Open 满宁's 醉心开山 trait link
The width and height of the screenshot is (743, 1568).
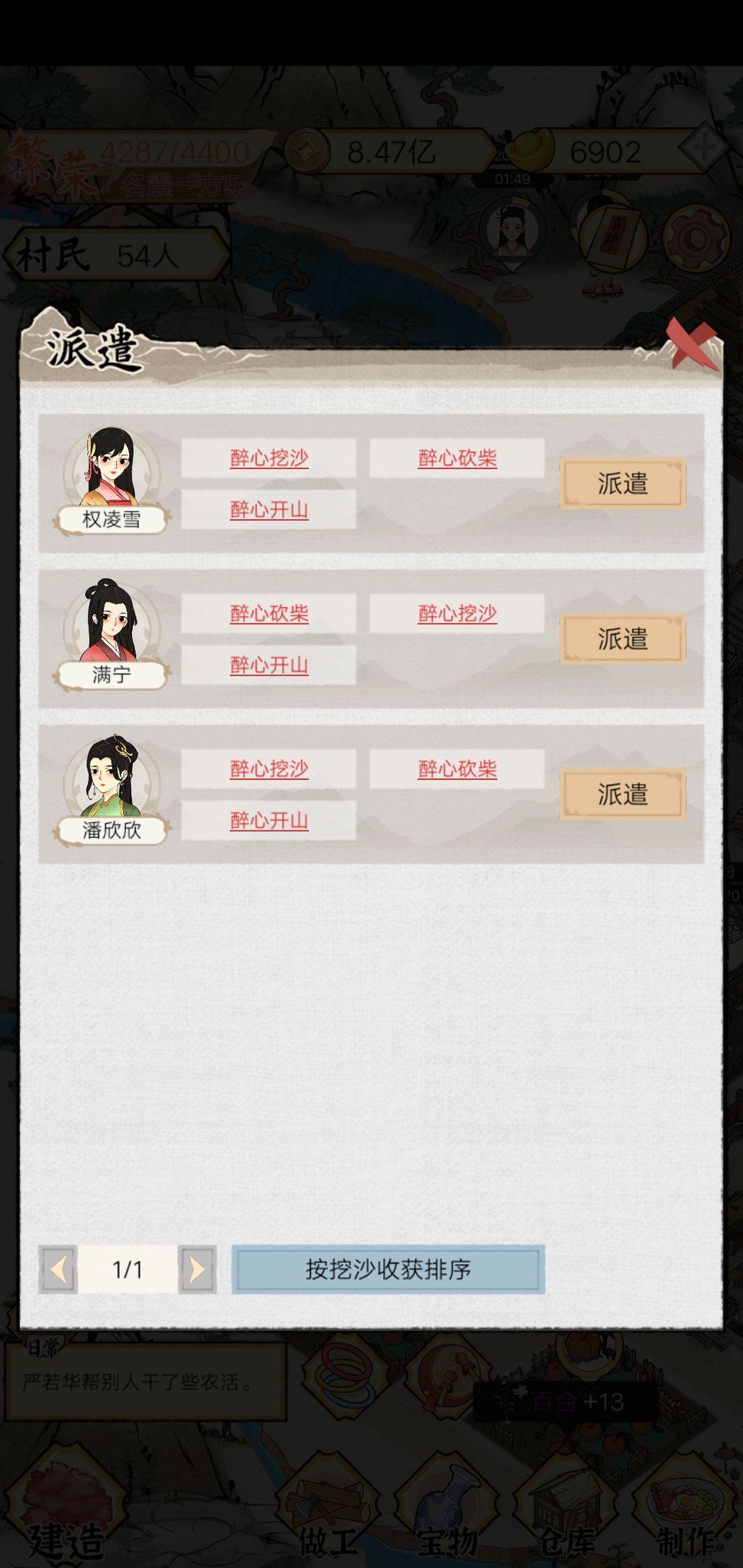tap(269, 665)
